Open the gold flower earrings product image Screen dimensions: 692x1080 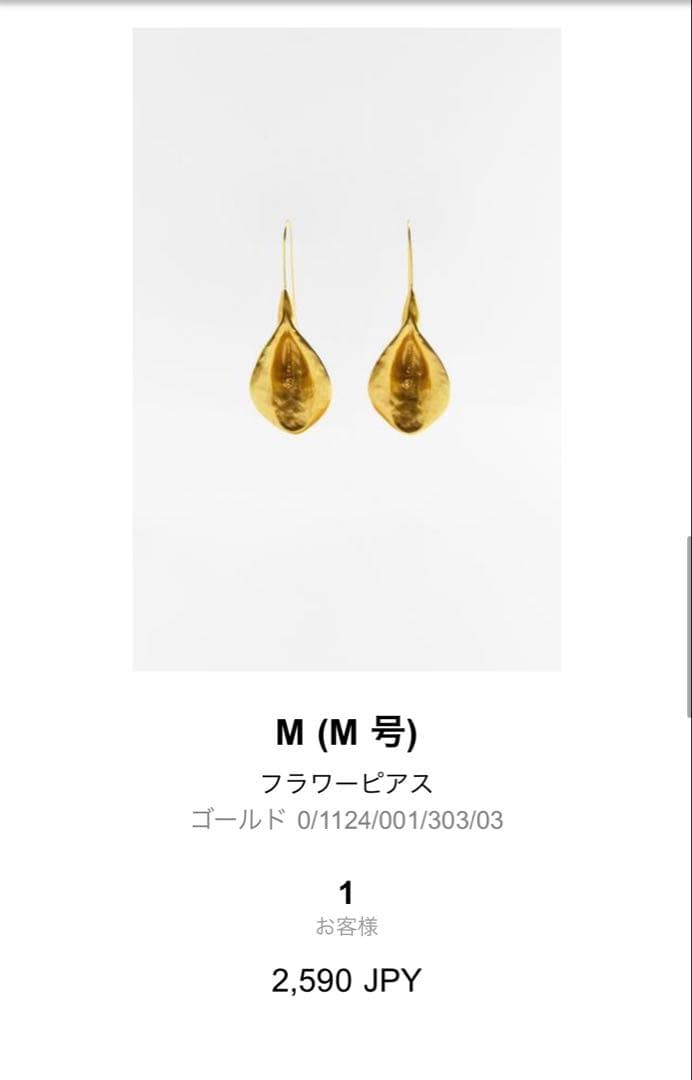pyautogui.click(x=347, y=350)
